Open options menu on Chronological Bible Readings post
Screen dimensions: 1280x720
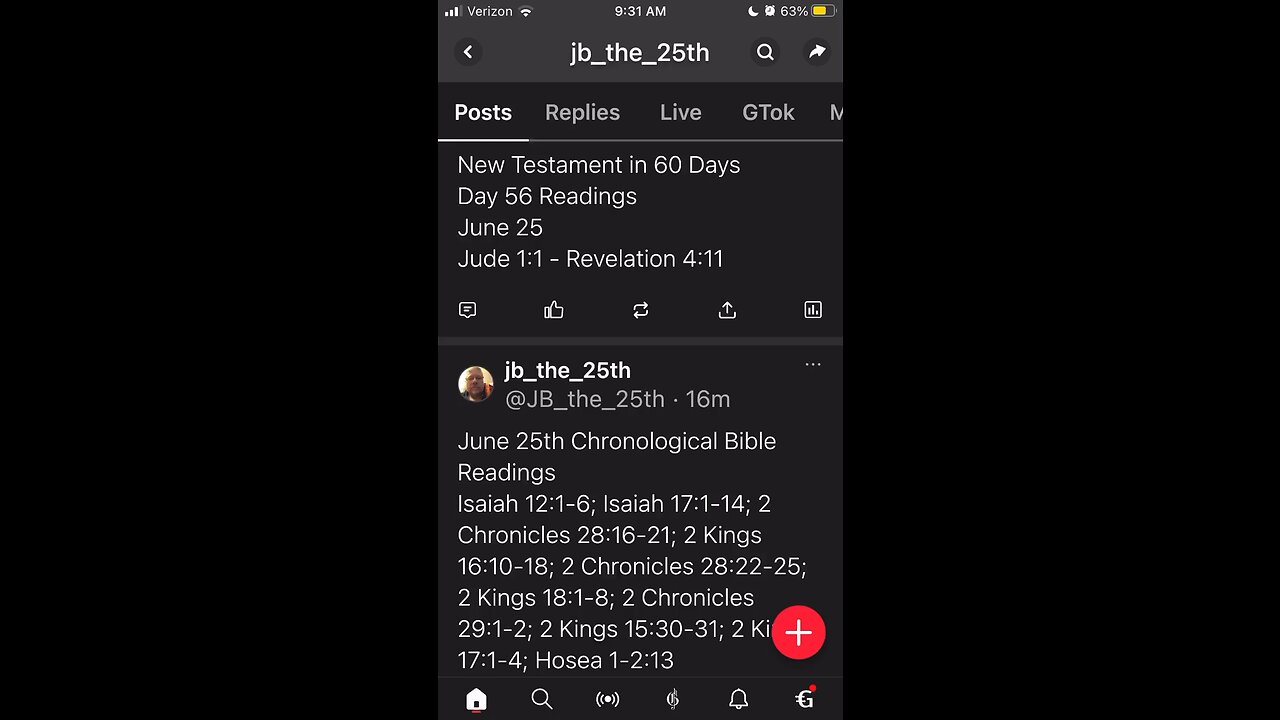coord(813,365)
